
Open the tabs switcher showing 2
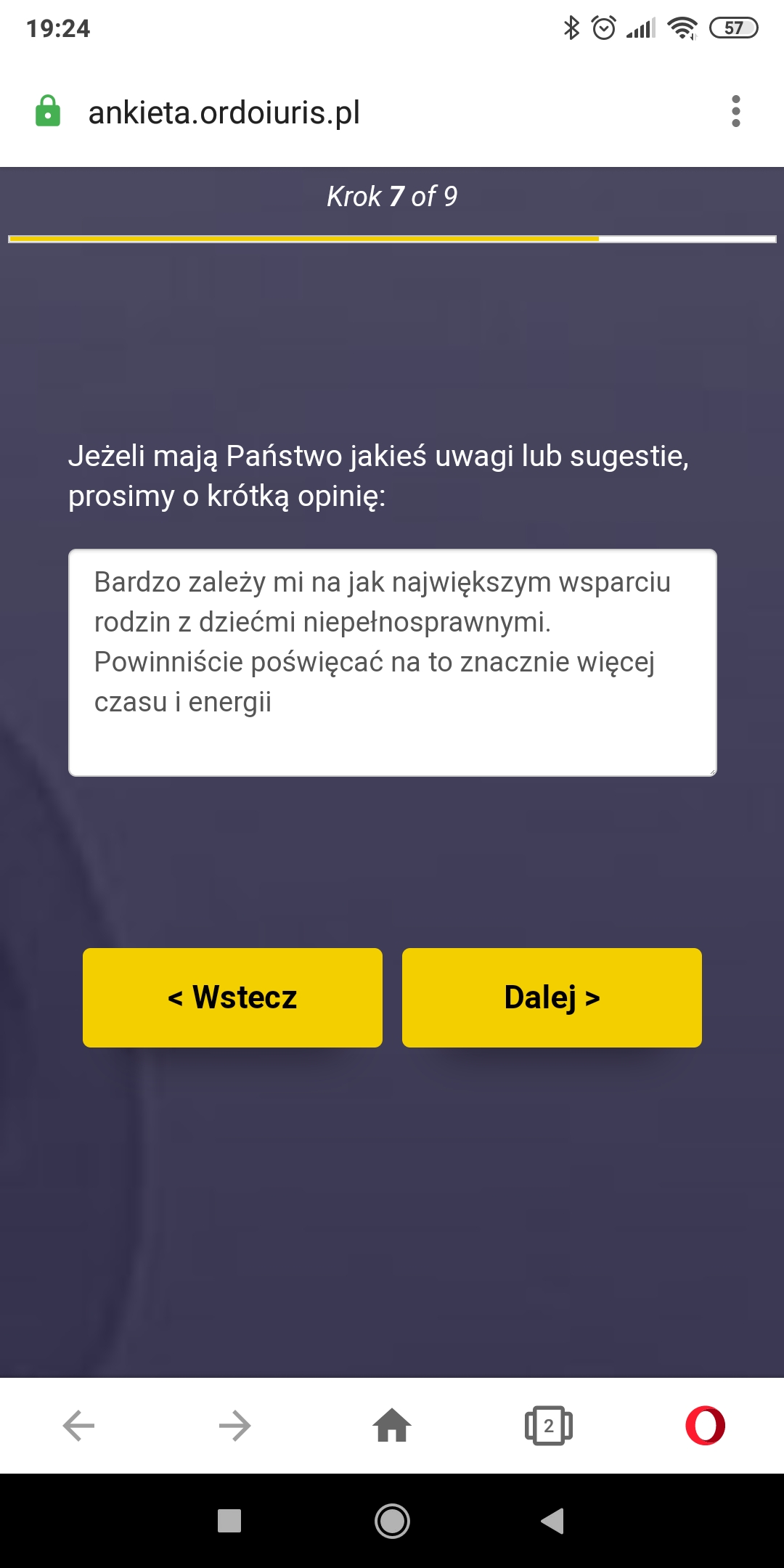click(549, 1426)
